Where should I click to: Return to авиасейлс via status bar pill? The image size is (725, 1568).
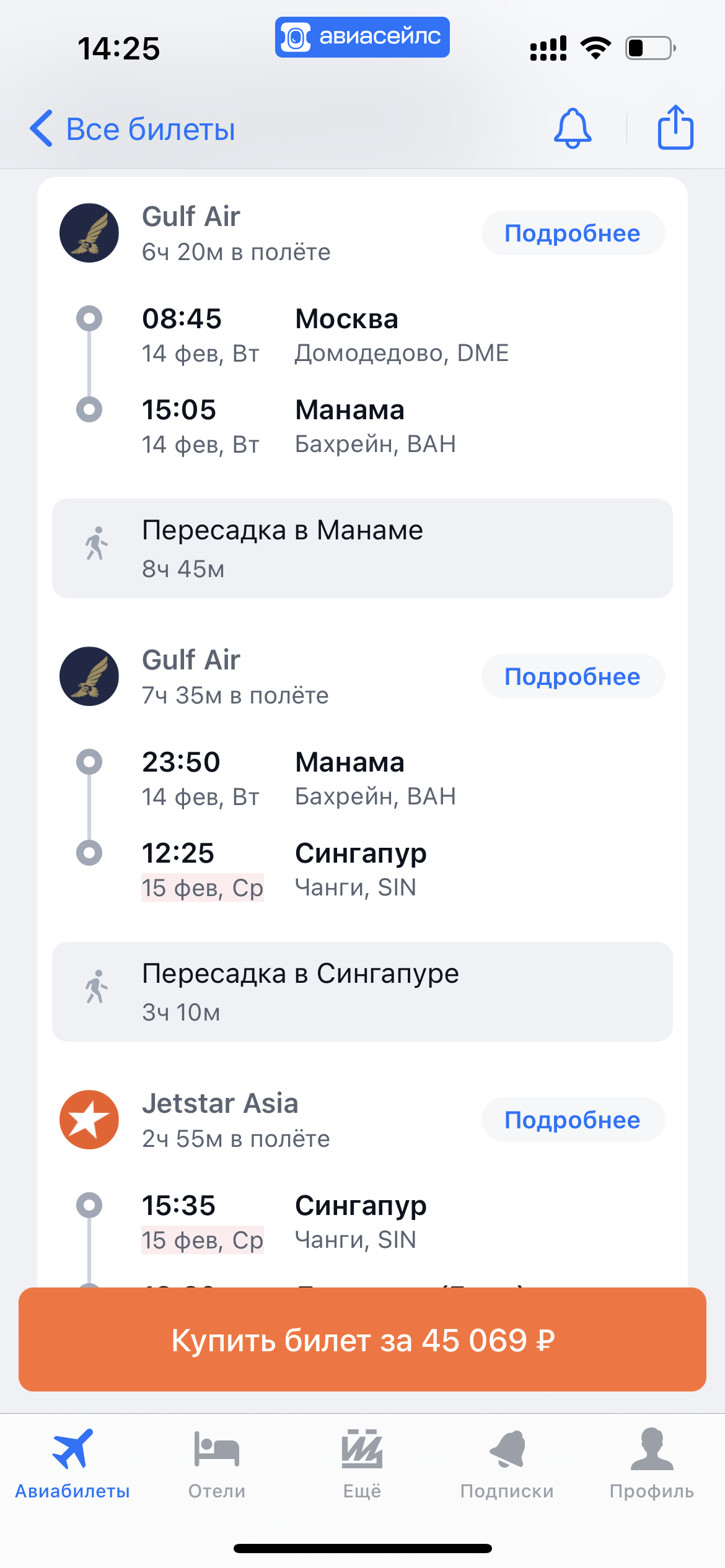[x=362, y=37]
